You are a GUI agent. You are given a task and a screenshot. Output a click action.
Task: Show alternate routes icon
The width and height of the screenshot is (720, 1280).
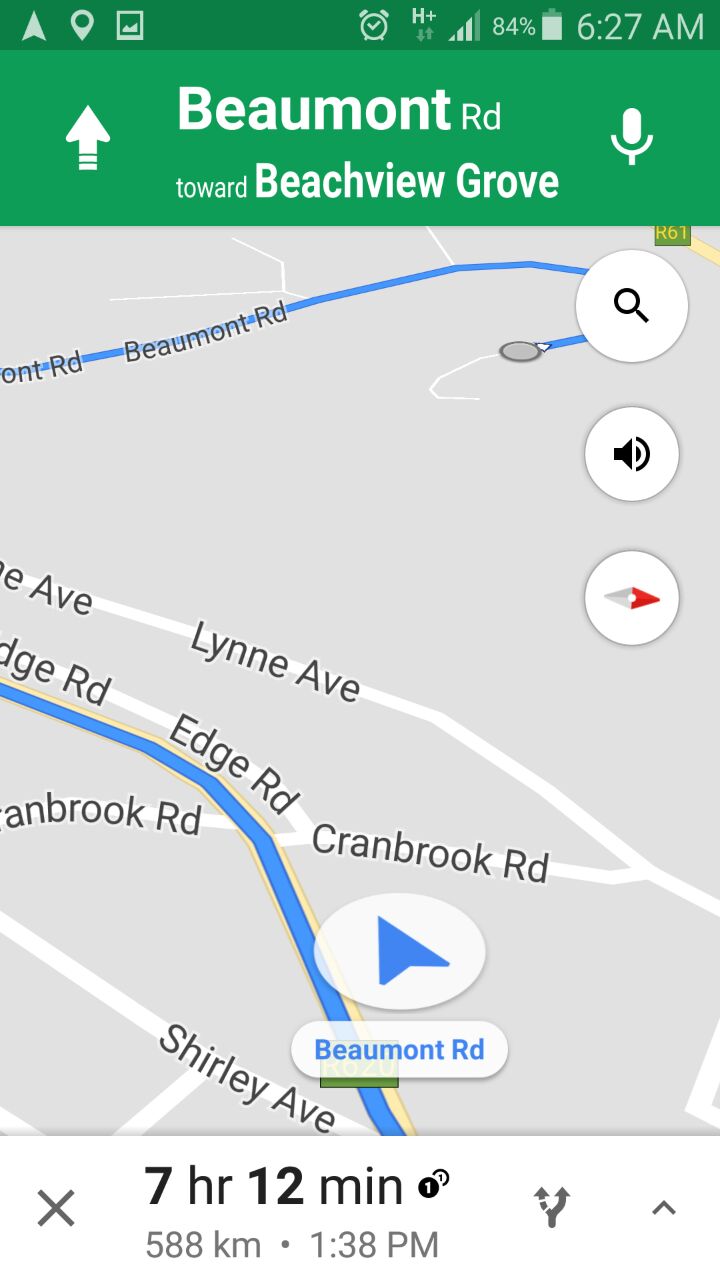pos(552,1207)
